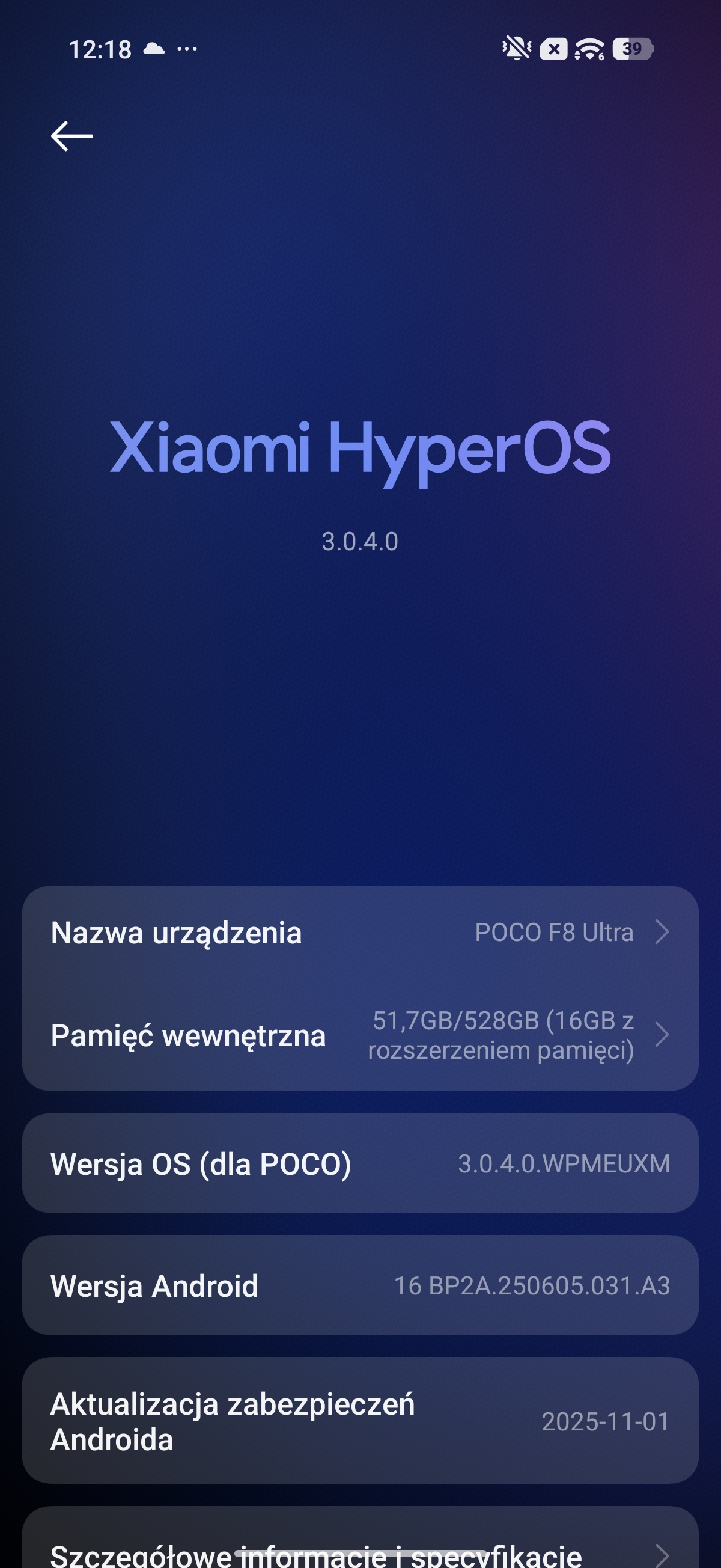Go back using the arrow icon
Viewport: 721px width, 1568px height.
click(x=71, y=136)
